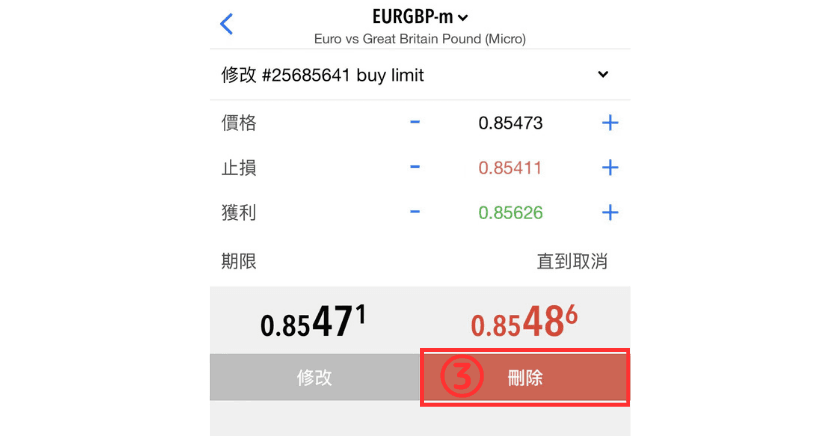Expand the 修改 #25685641 buy limit dropdown
Viewport: 840px width, 436px height.
pyautogui.click(x=603, y=74)
